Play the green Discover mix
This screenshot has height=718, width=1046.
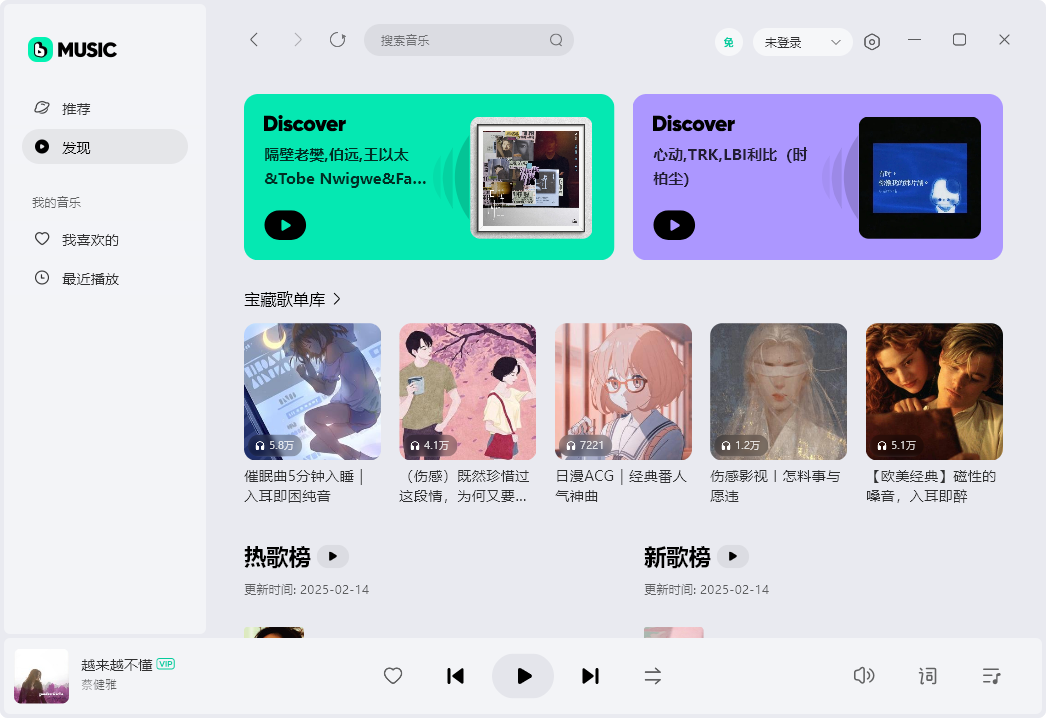click(x=285, y=225)
